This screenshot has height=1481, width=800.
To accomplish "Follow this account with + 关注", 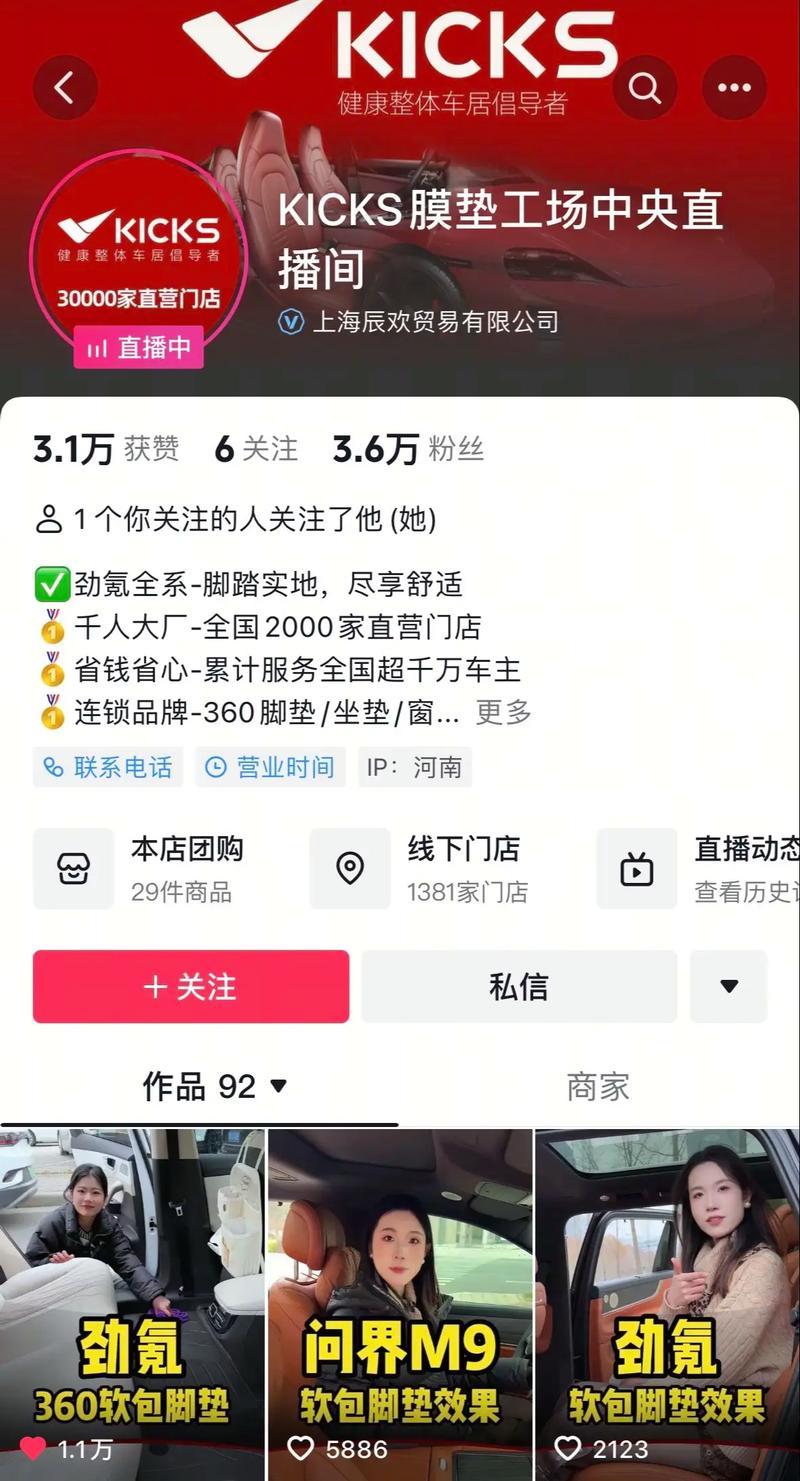I will pyautogui.click(x=191, y=987).
